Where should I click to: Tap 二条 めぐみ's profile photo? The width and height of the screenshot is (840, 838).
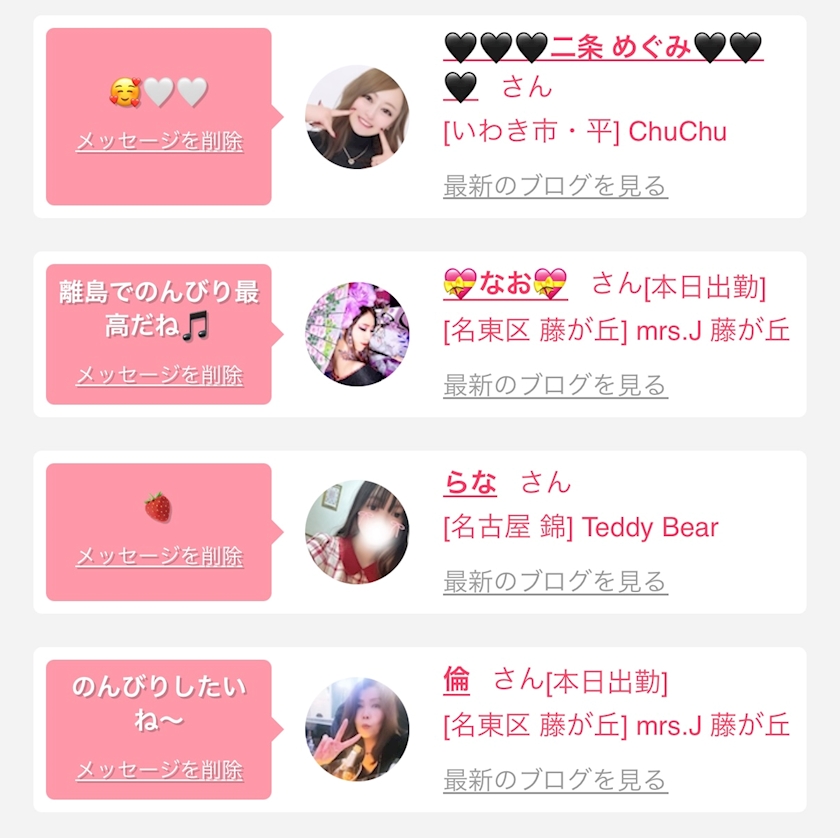click(357, 117)
